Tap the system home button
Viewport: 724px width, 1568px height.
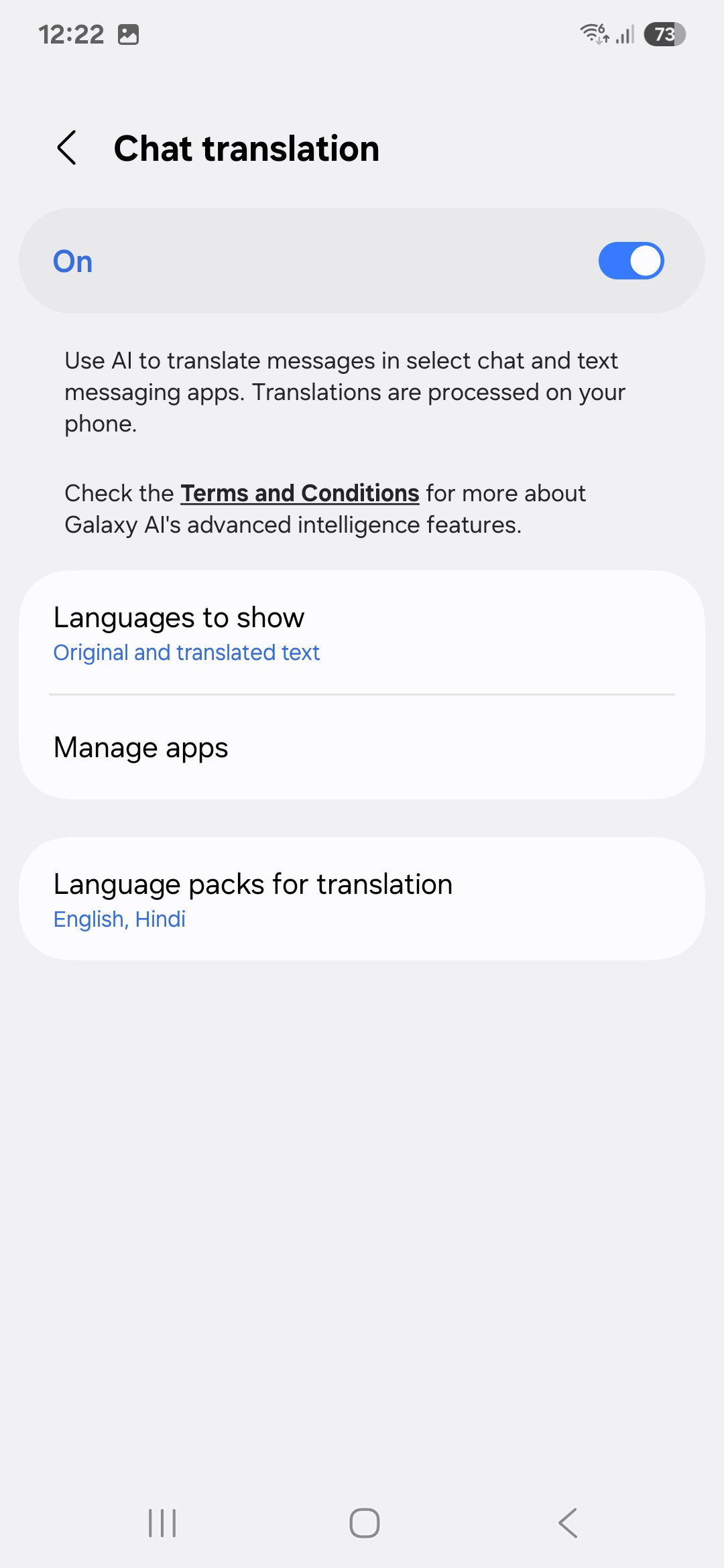(x=364, y=1522)
